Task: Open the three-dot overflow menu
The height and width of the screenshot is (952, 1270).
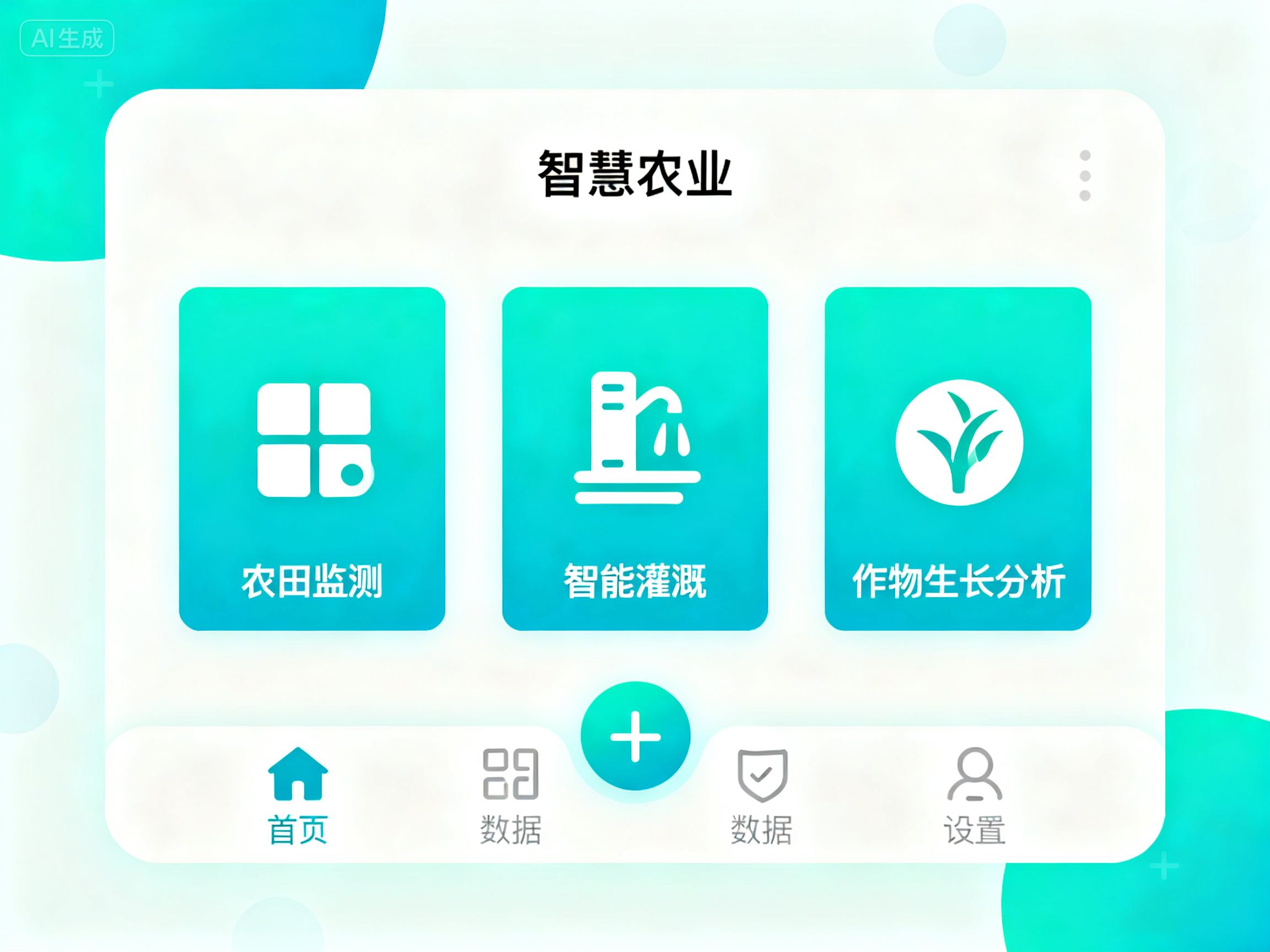Action: (1085, 176)
